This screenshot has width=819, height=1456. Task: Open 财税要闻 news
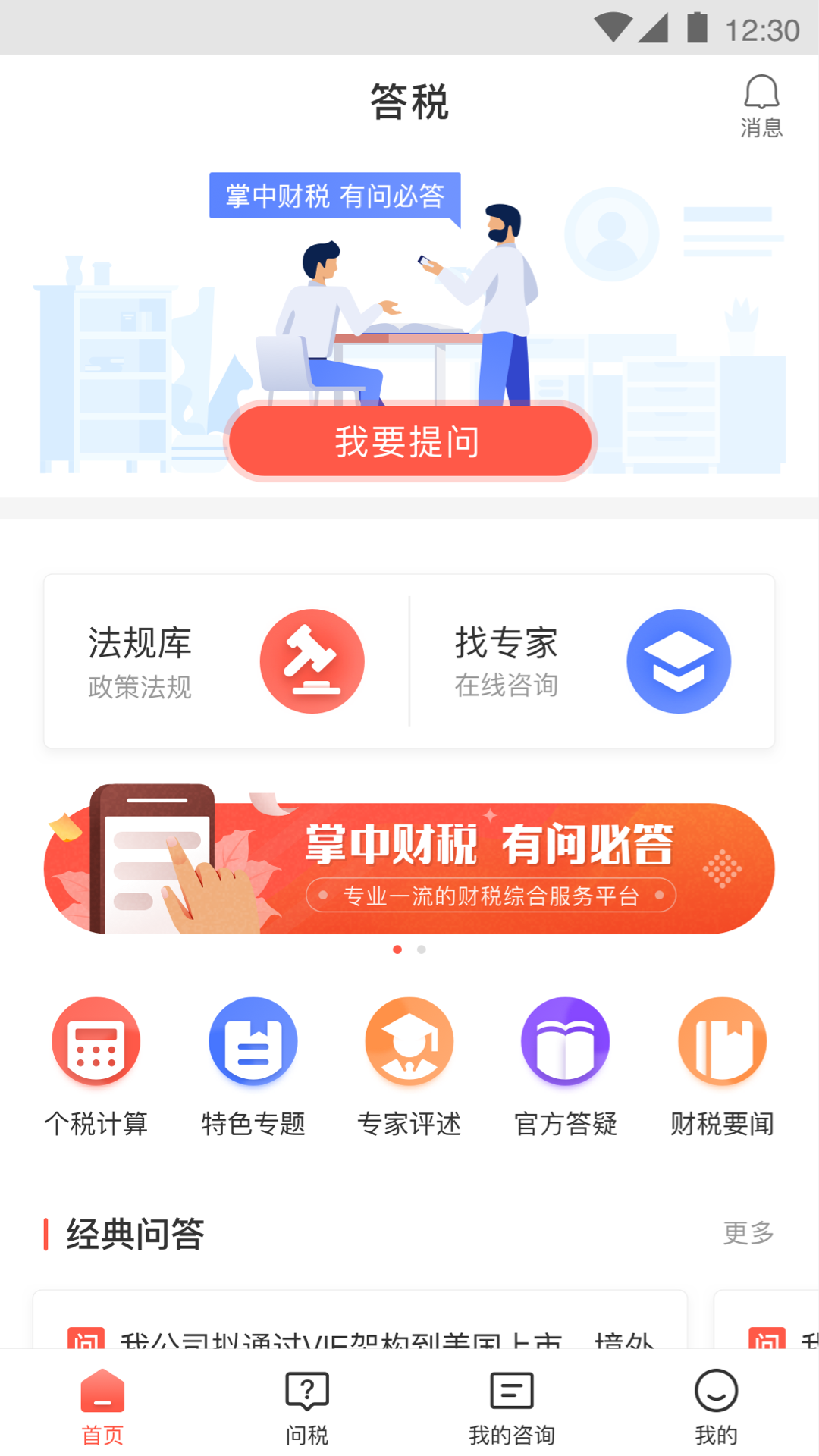click(x=722, y=1065)
